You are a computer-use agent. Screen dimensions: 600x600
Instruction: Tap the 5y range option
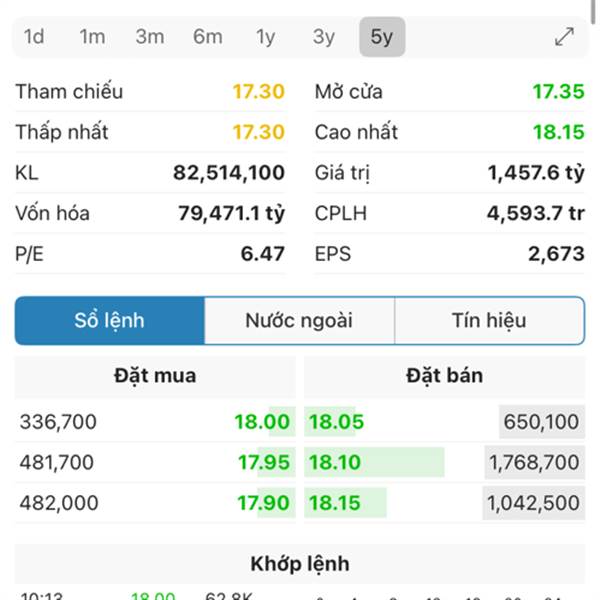(382, 37)
